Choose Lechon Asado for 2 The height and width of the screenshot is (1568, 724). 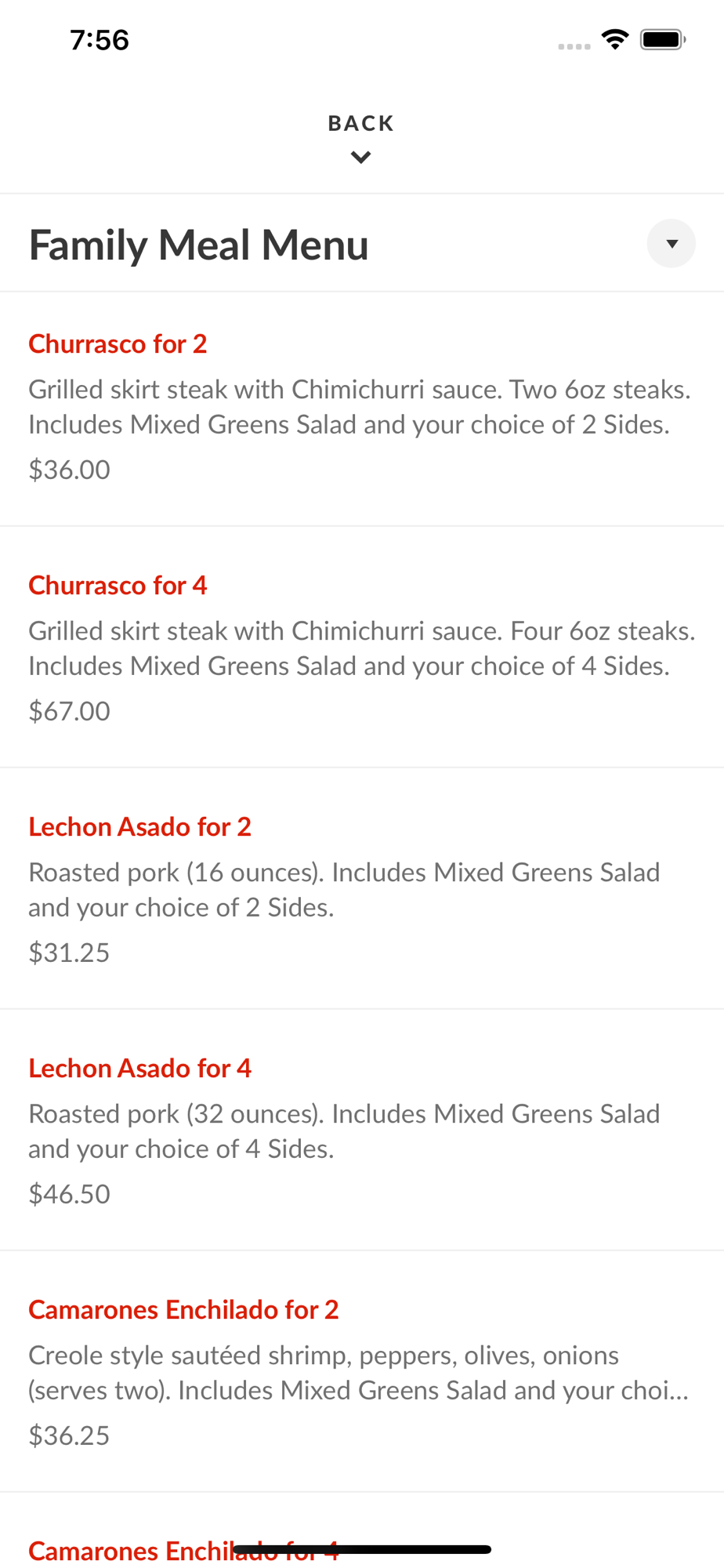tap(139, 827)
